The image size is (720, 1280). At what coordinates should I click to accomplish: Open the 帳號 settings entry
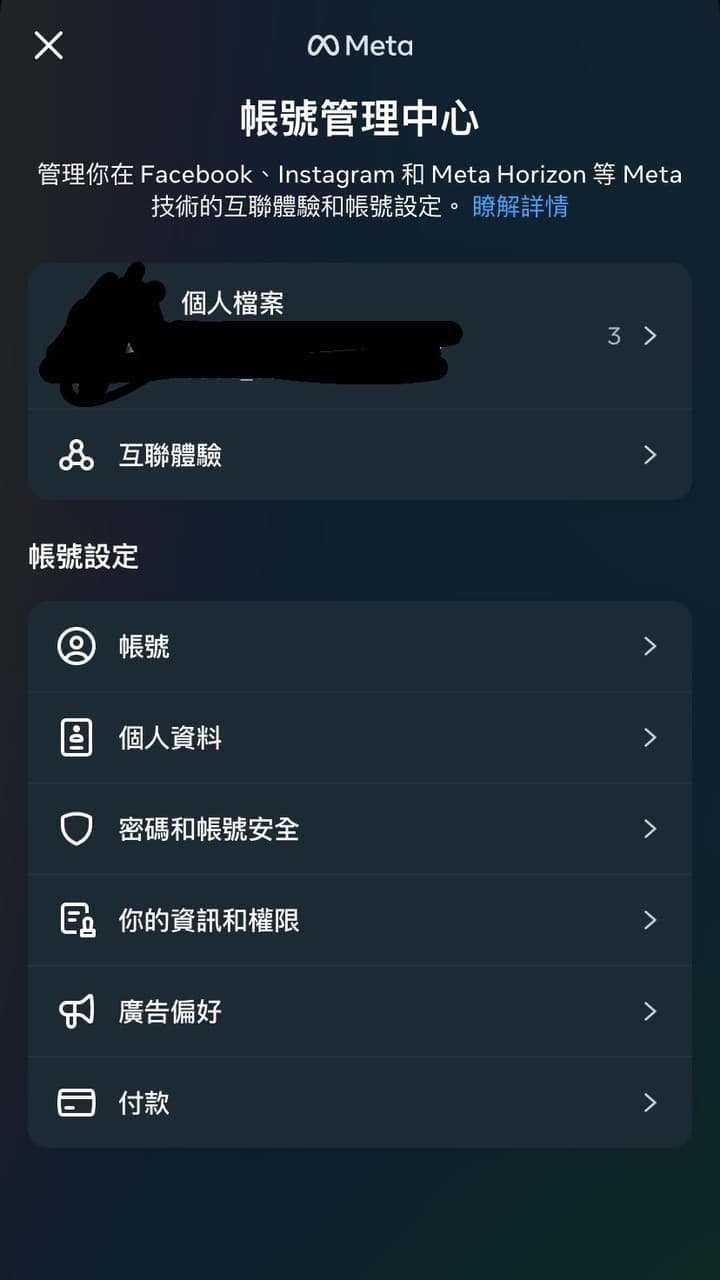tap(360, 646)
